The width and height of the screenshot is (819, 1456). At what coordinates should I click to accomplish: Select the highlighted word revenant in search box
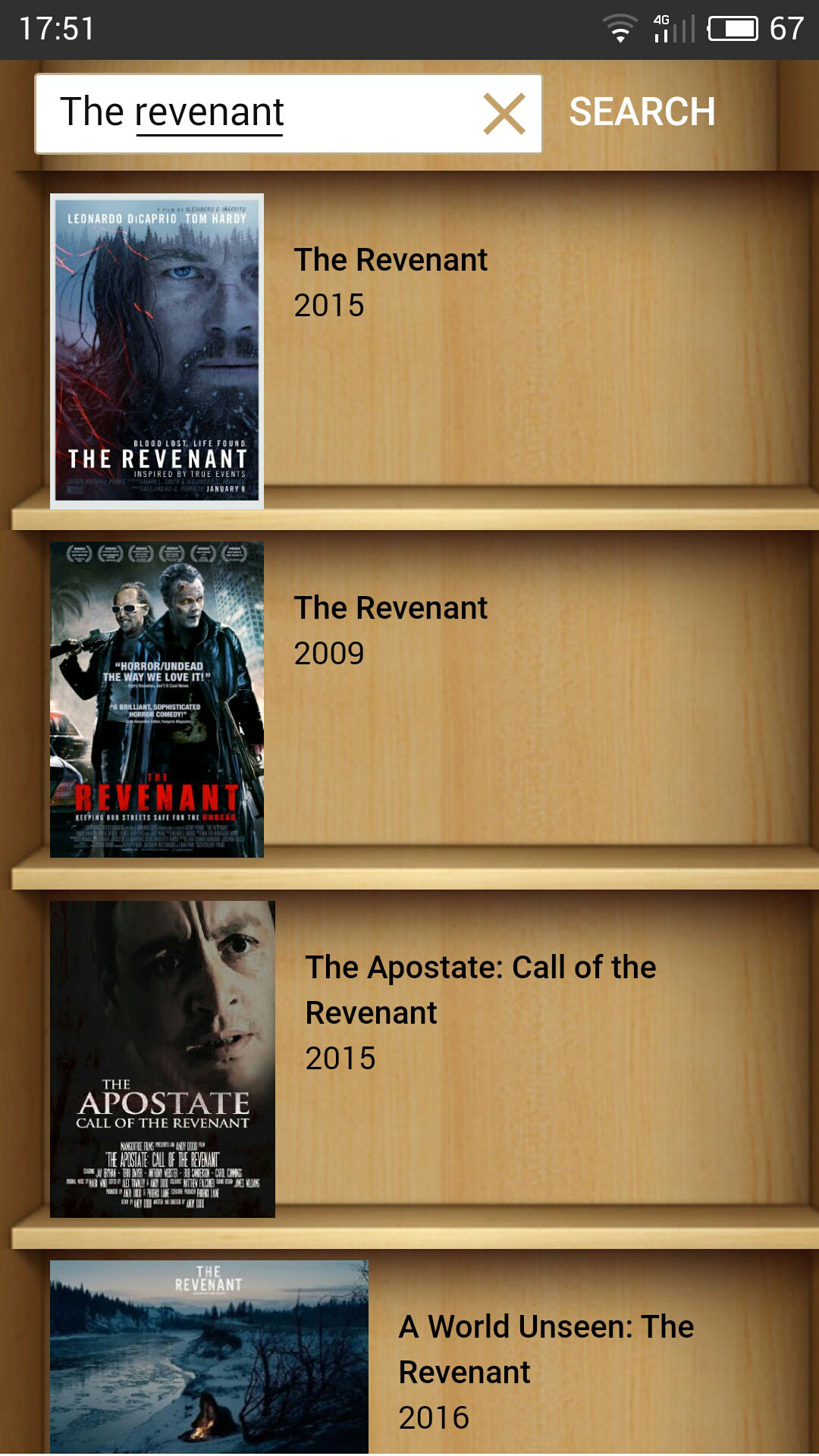click(209, 111)
